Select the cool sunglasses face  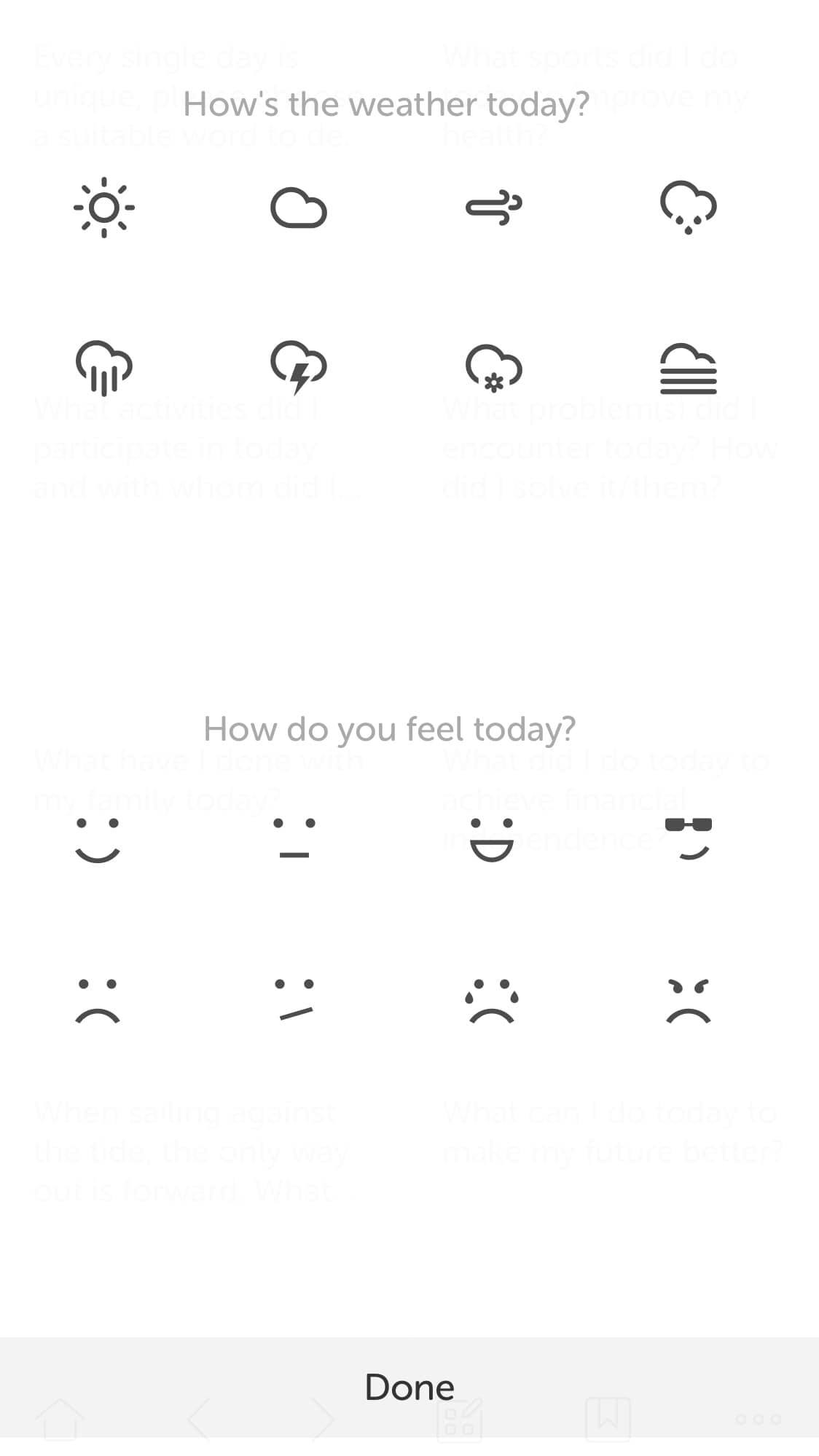pyautogui.click(x=689, y=838)
